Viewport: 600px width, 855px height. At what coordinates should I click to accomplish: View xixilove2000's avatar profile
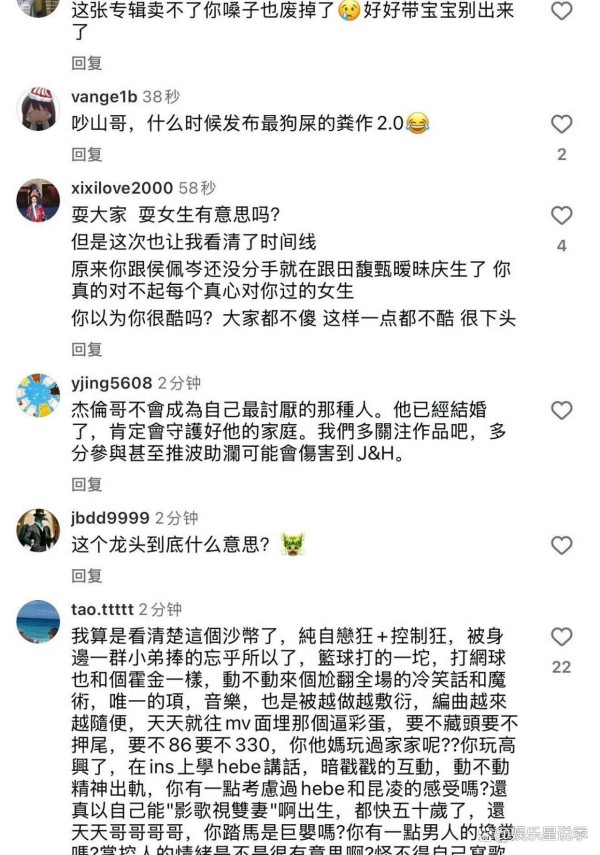[x=38, y=200]
